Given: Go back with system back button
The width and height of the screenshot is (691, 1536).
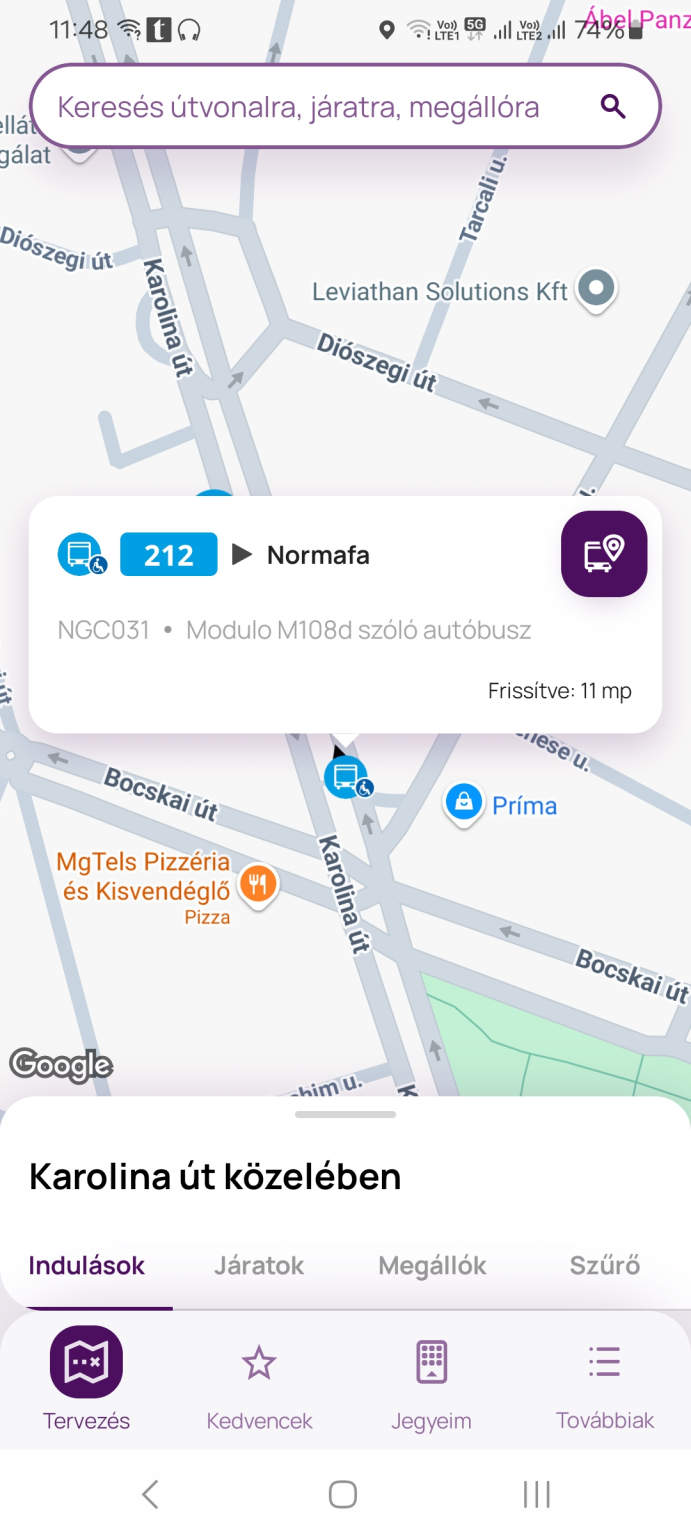Looking at the screenshot, I should coord(150,1494).
